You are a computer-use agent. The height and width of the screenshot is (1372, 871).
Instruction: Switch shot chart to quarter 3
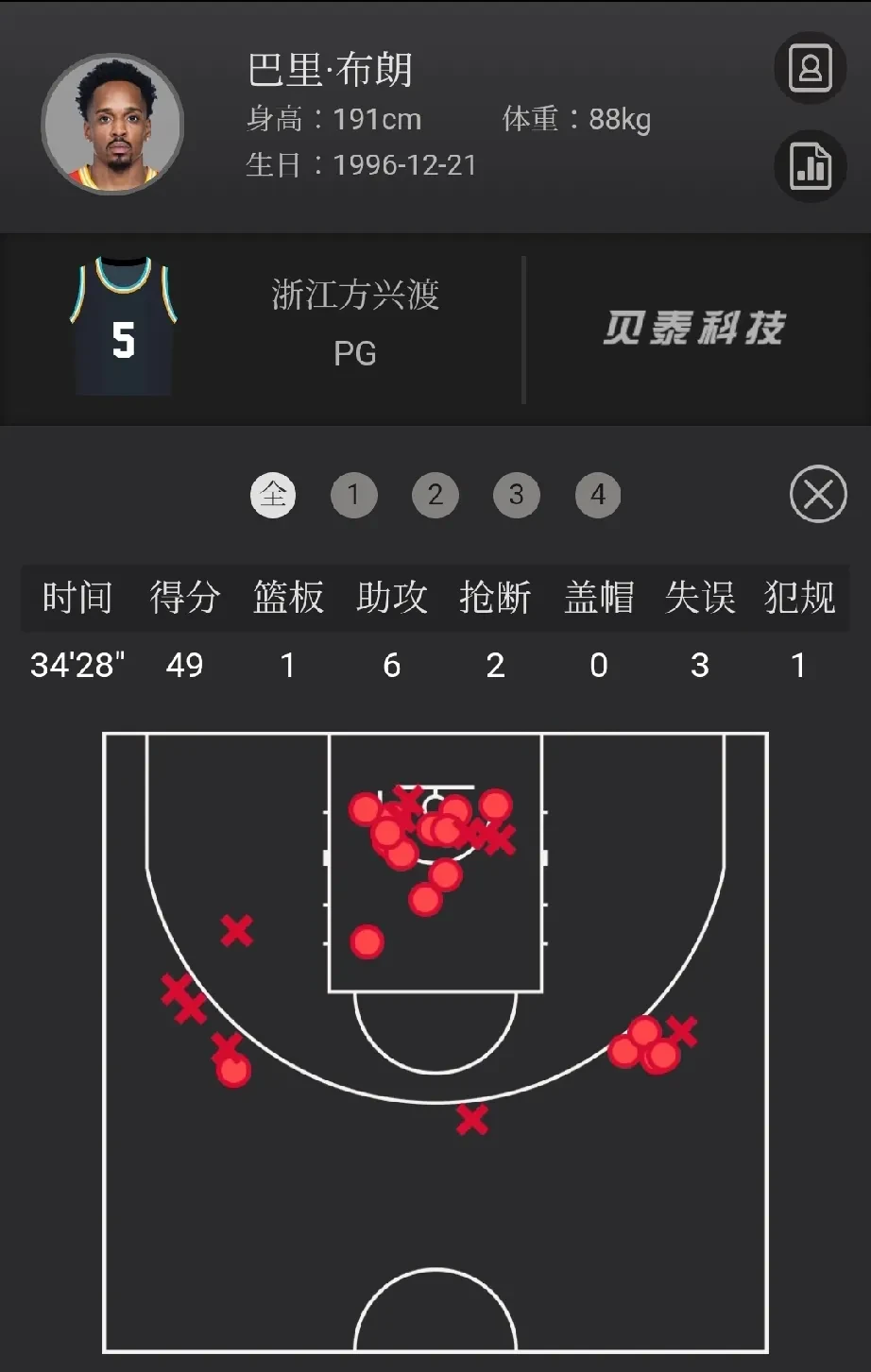(516, 495)
